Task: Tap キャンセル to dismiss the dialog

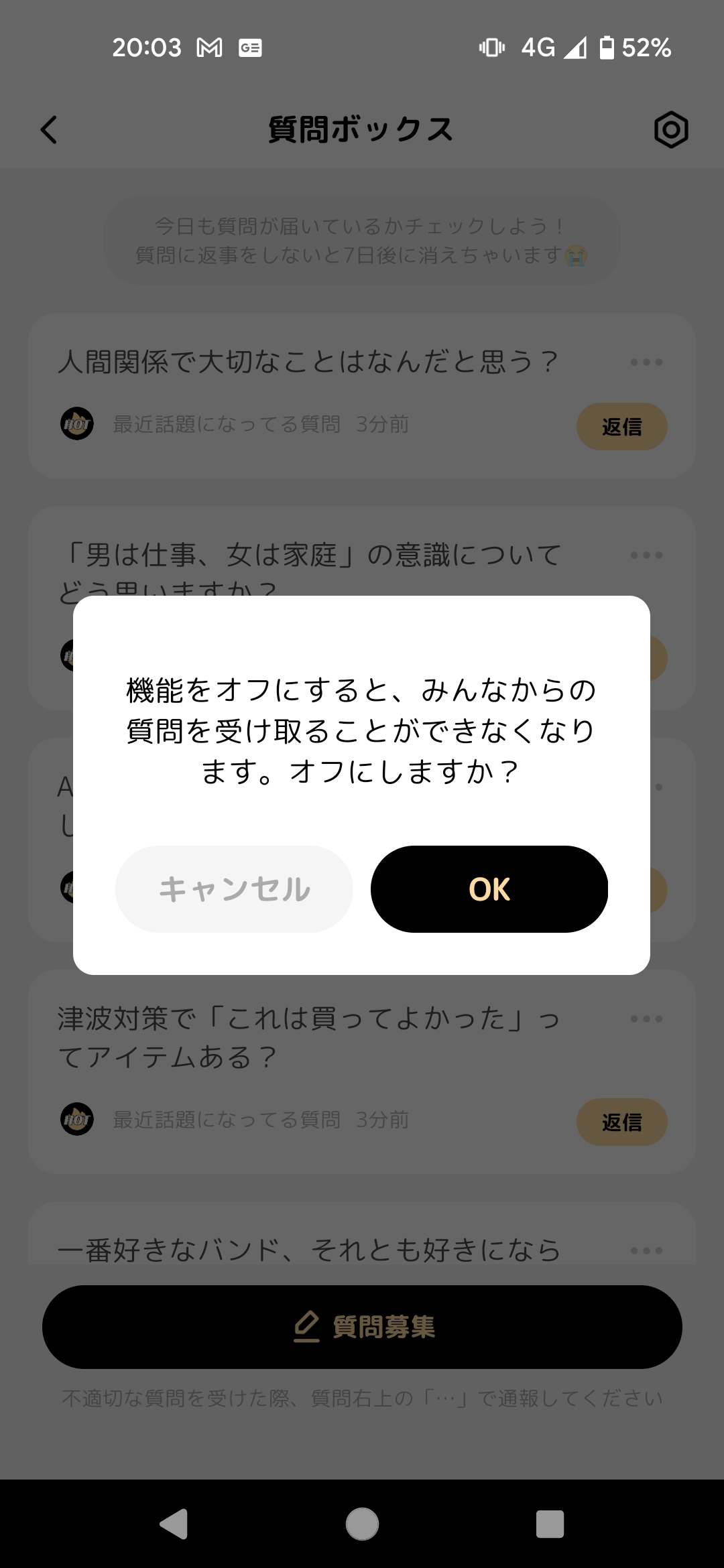Action: tap(234, 889)
